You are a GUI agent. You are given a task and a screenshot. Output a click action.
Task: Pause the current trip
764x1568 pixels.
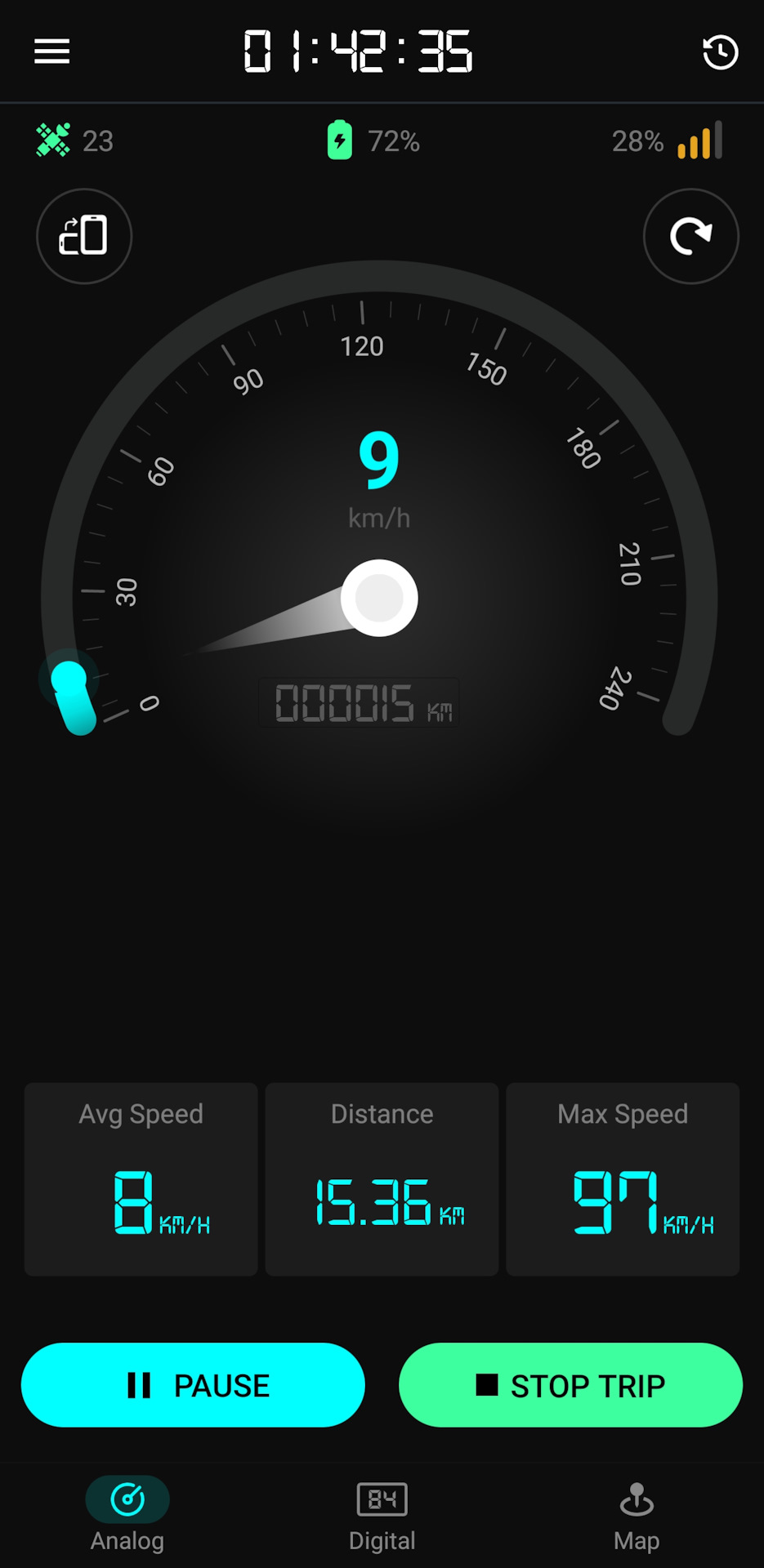pos(193,1385)
